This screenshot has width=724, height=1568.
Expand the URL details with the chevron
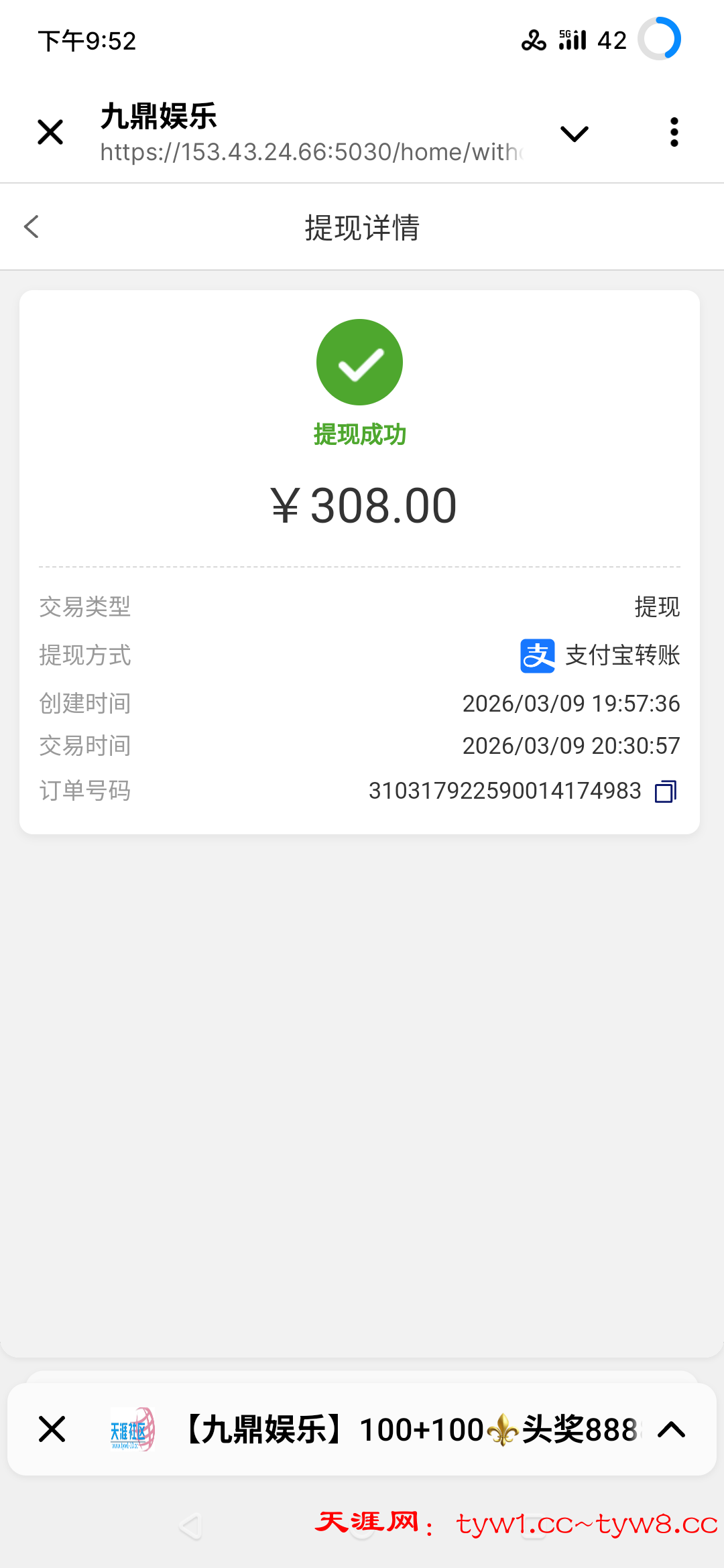pyautogui.click(x=574, y=133)
